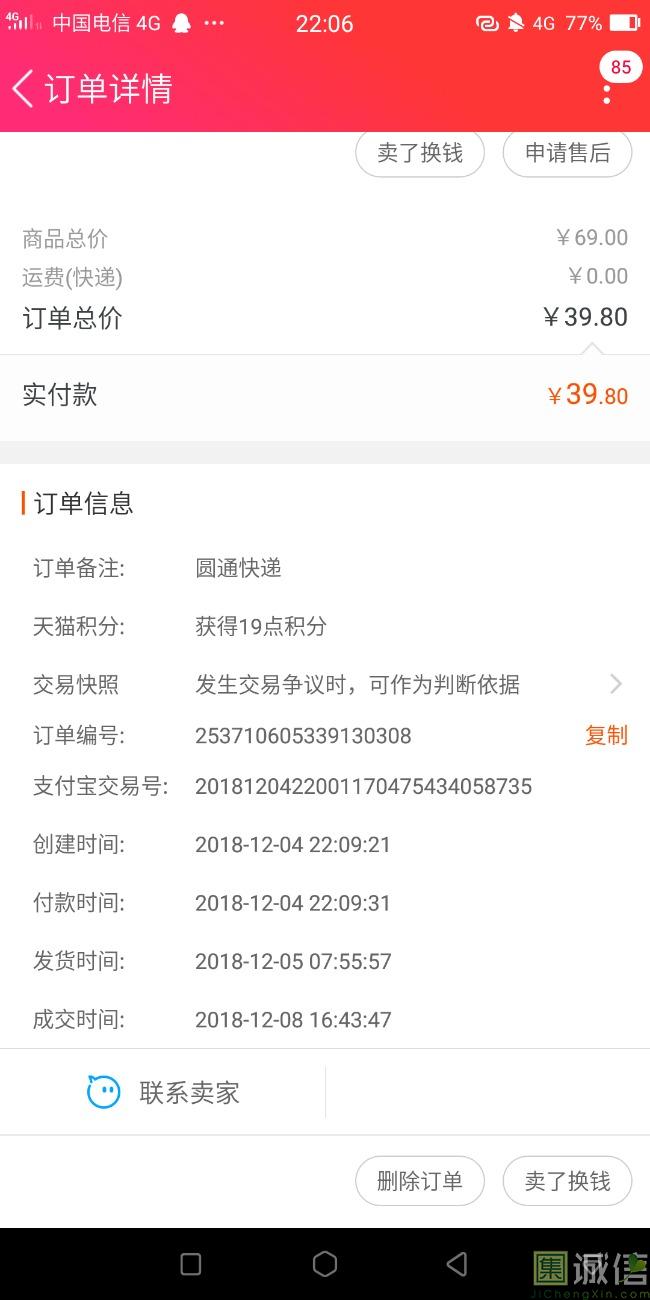Open the 交易快照 transaction snapshot row

coord(325,685)
